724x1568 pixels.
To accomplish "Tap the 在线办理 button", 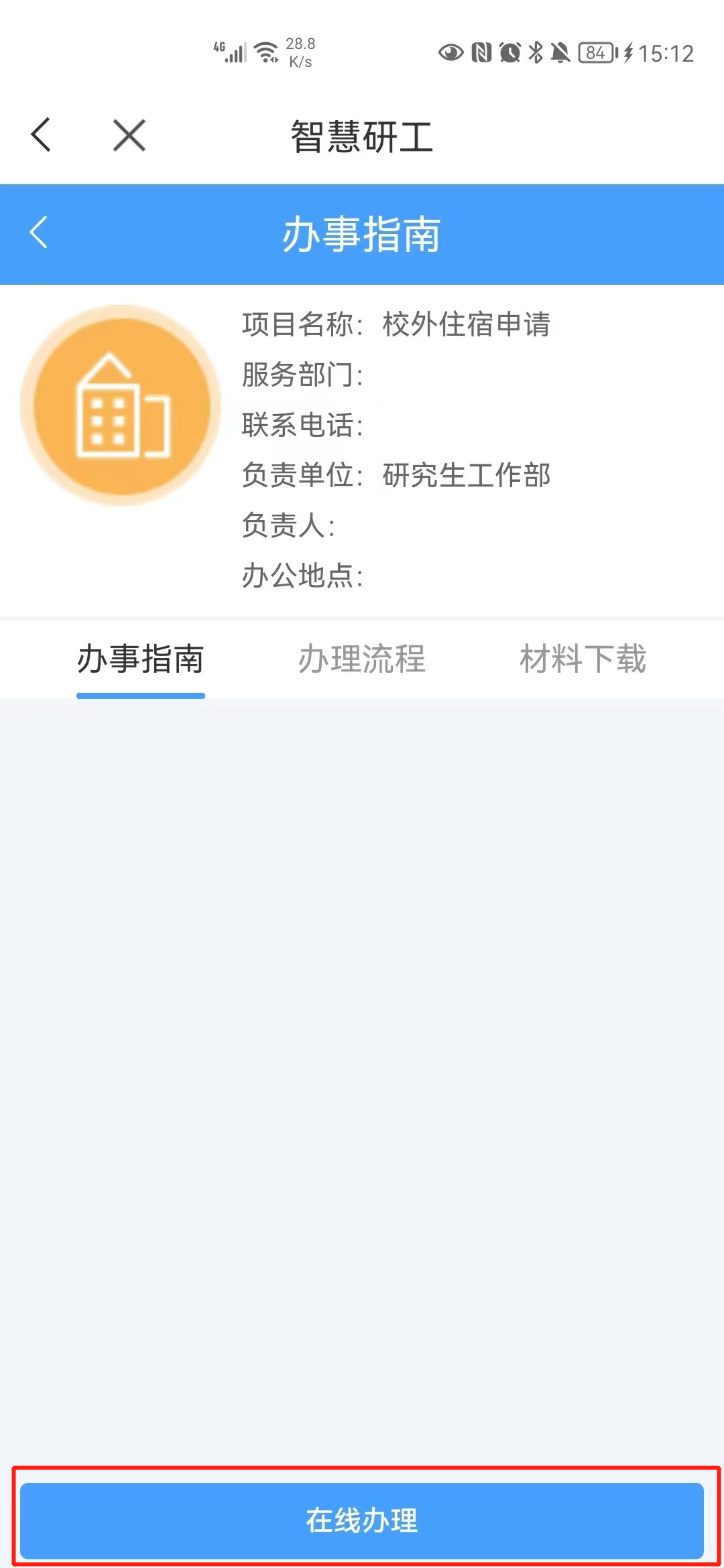I will point(362,1520).
